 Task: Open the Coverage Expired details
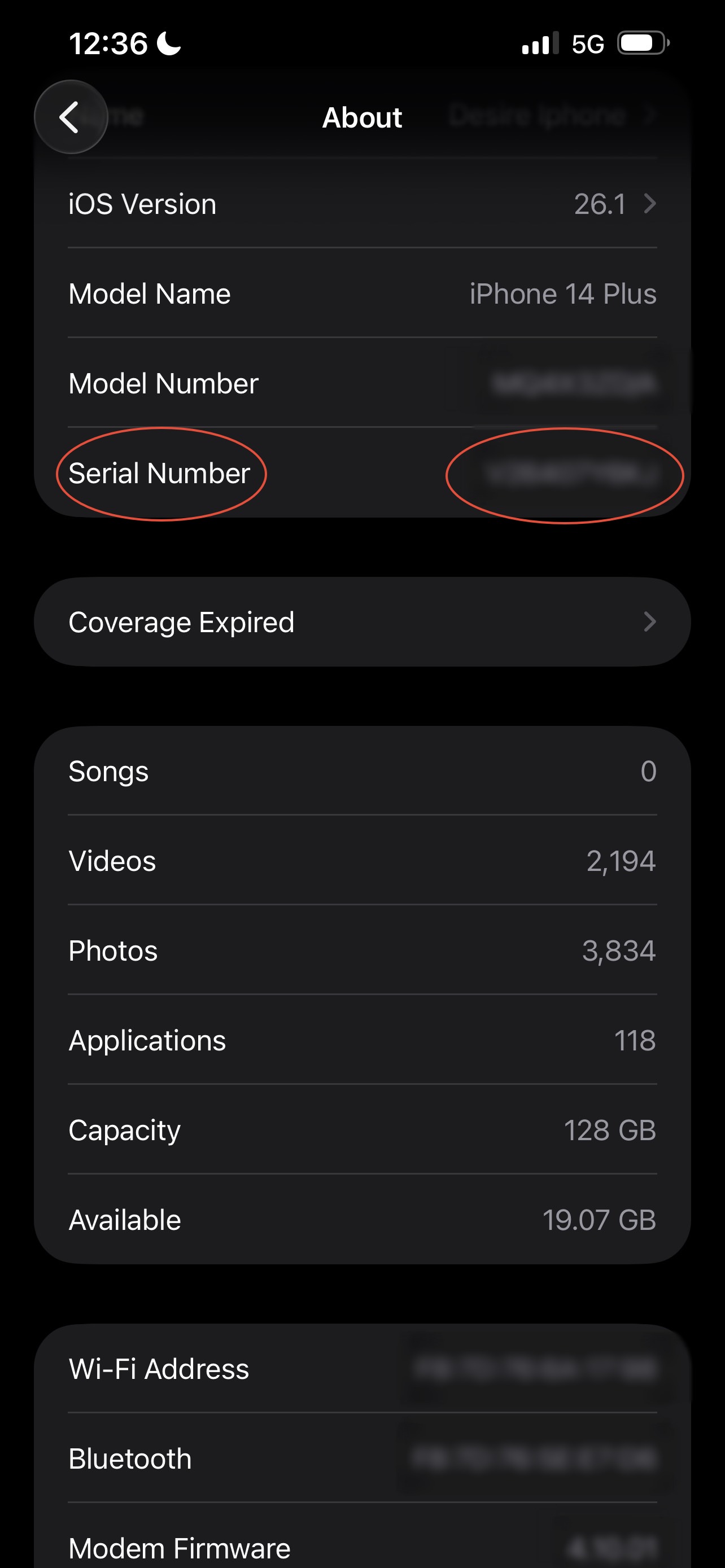click(x=362, y=622)
